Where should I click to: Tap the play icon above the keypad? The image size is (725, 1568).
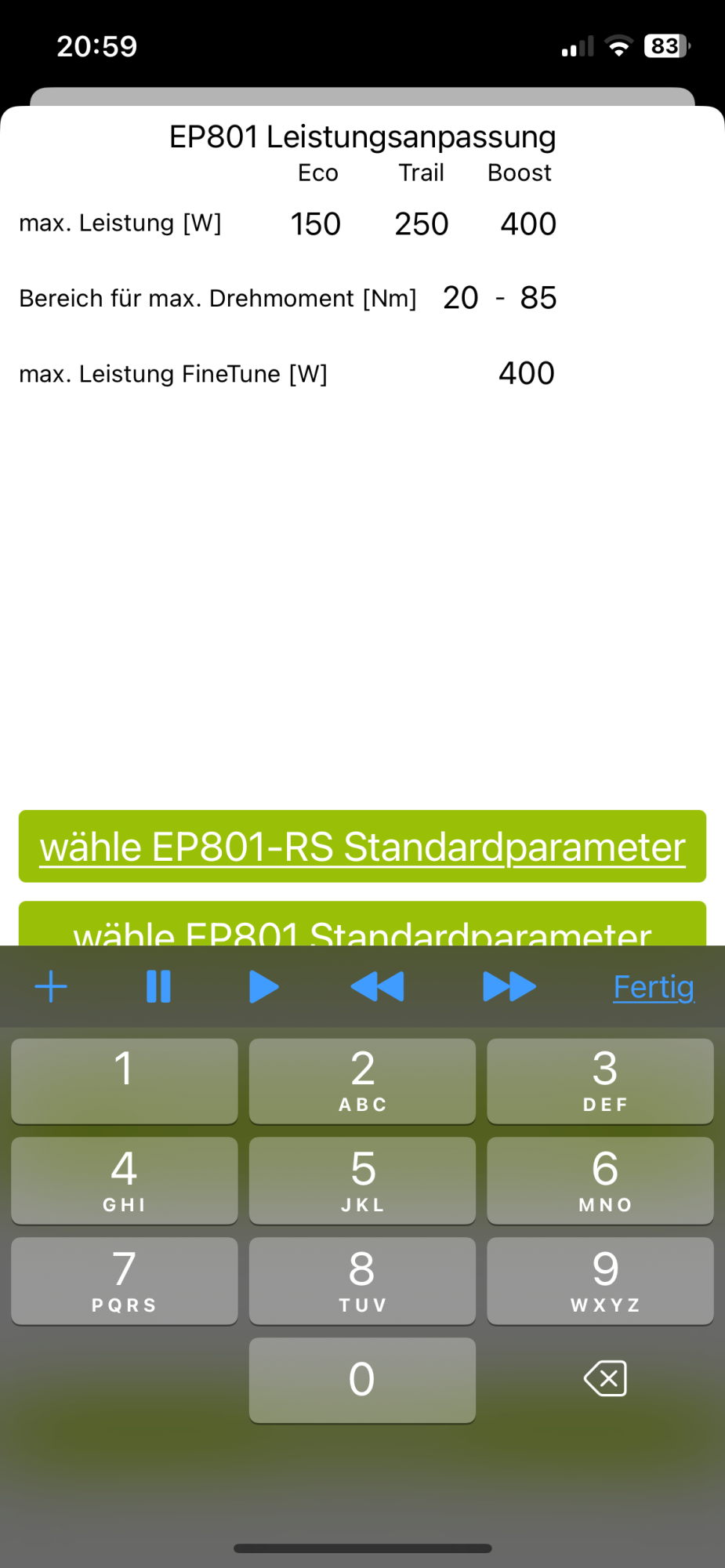point(263,986)
